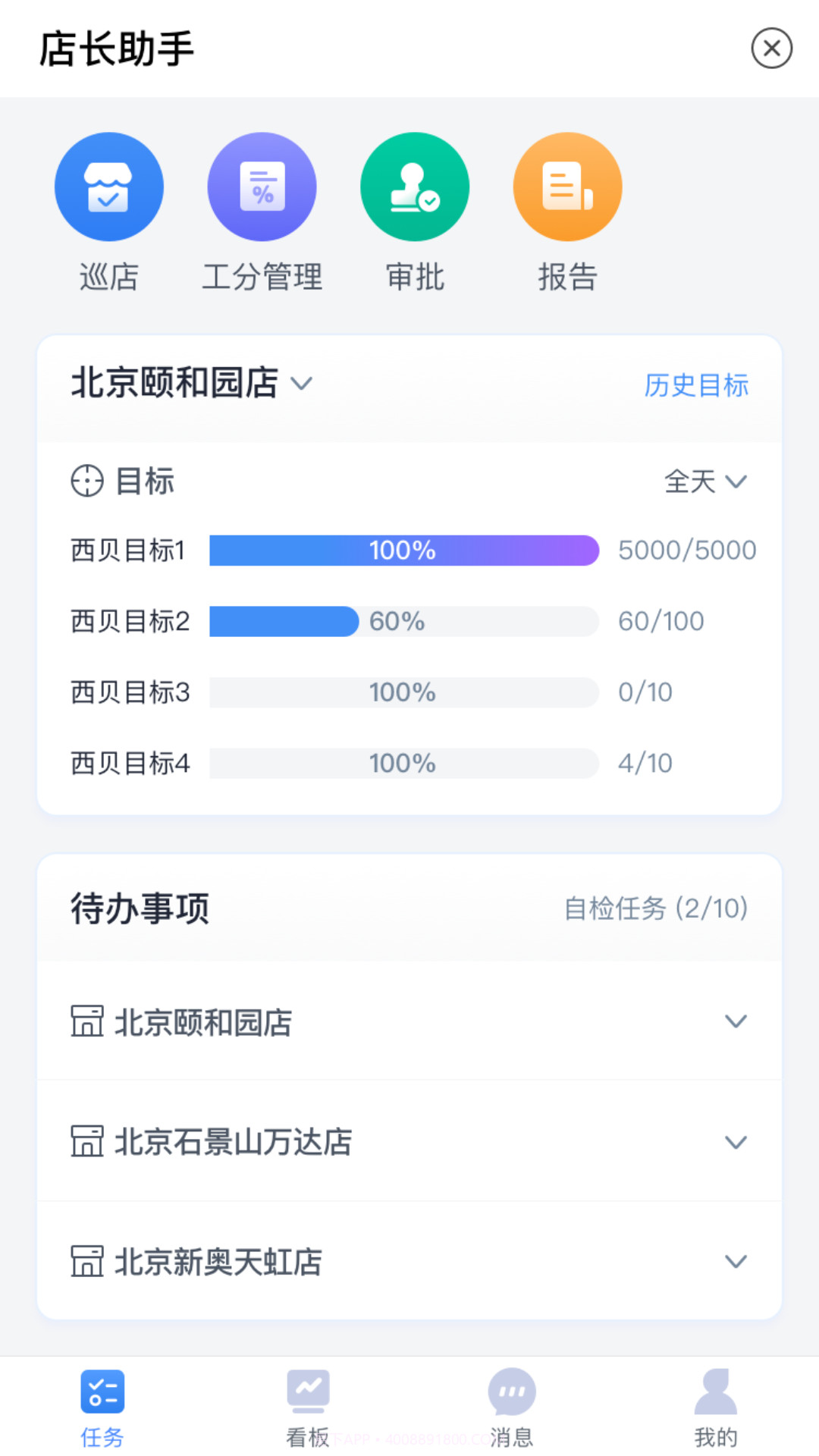Viewport: 819px width, 1456px height.
Task: Close the 店长助手 page
Action: coord(772,49)
